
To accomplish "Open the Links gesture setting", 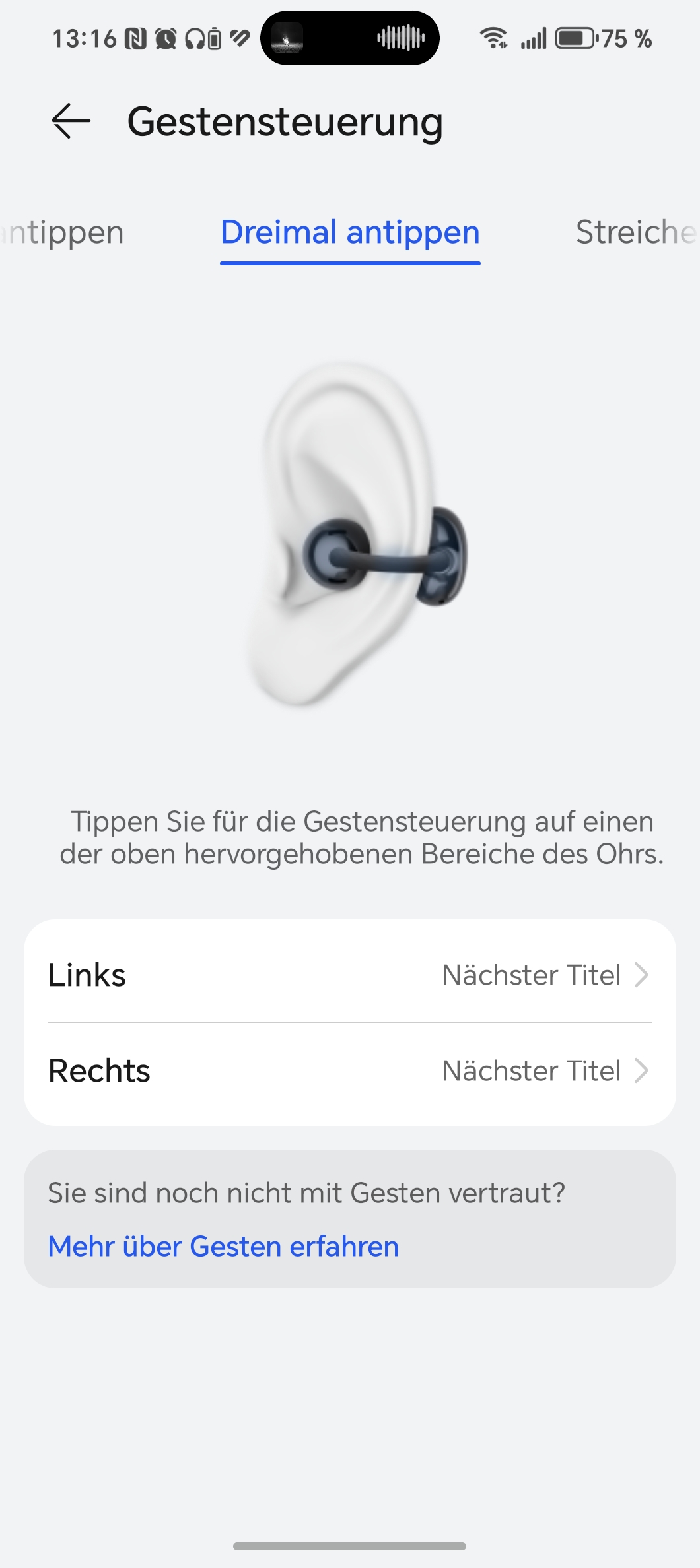I will (350, 975).
